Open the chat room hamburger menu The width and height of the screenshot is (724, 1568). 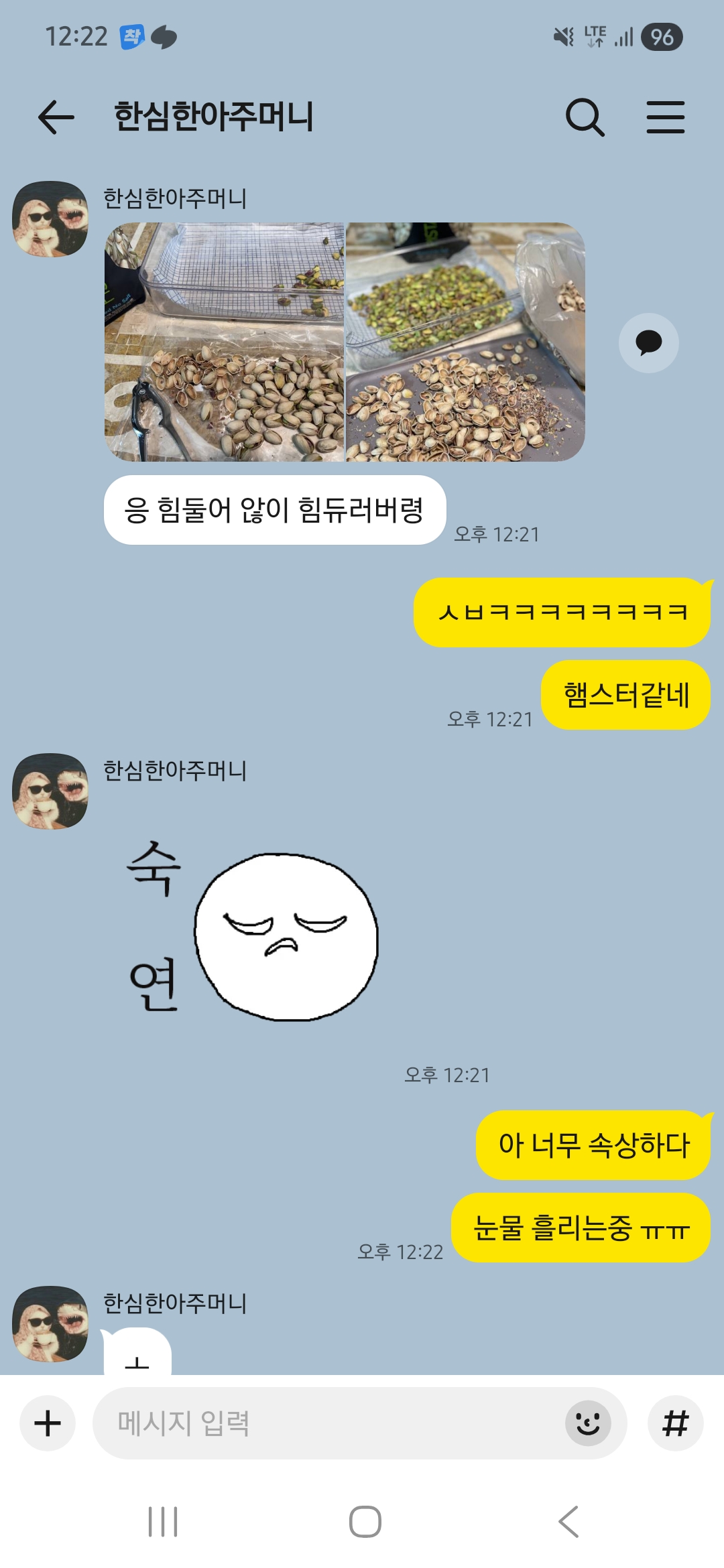pyautogui.click(x=665, y=117)
